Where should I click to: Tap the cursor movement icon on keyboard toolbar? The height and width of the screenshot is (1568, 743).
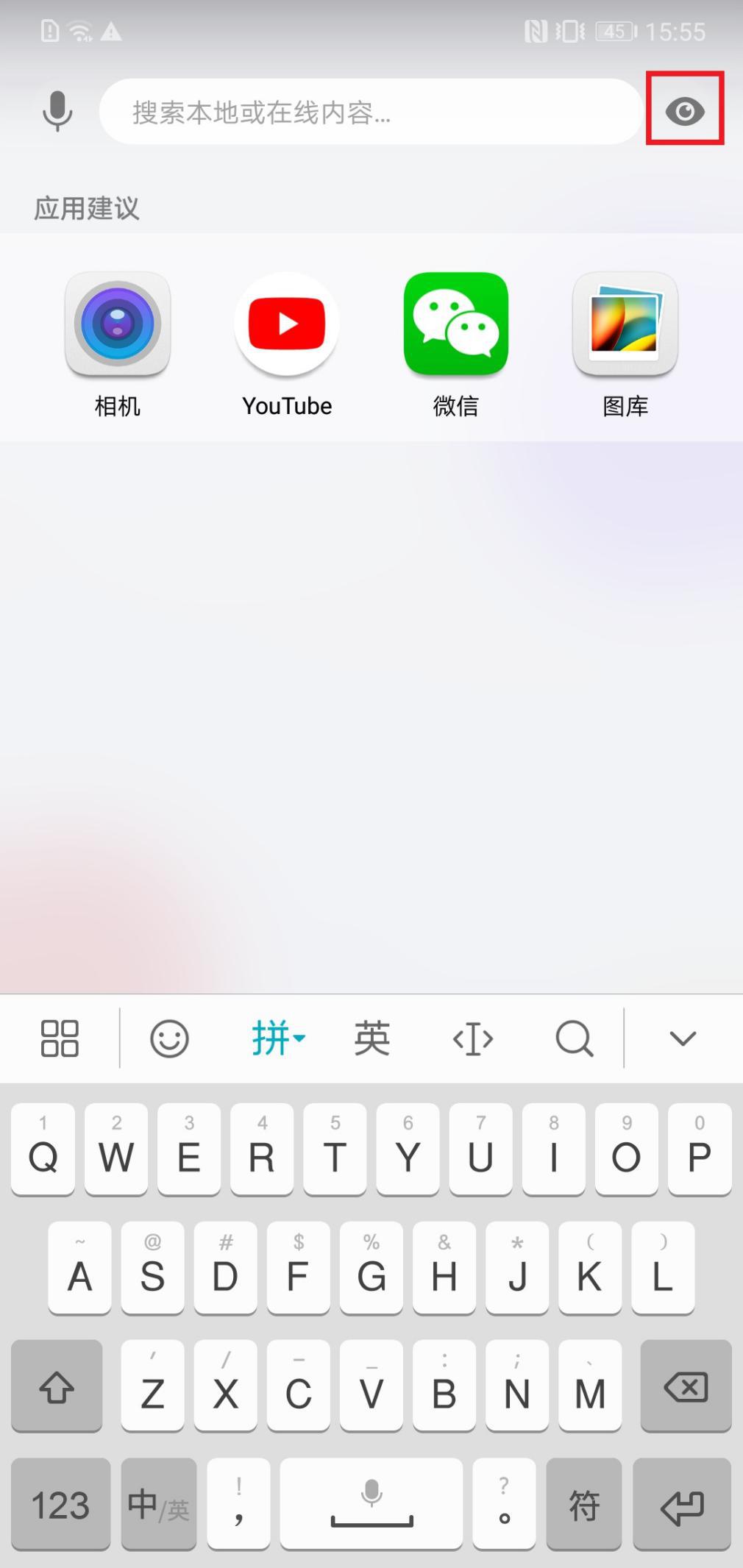(x=472, y=1038)
